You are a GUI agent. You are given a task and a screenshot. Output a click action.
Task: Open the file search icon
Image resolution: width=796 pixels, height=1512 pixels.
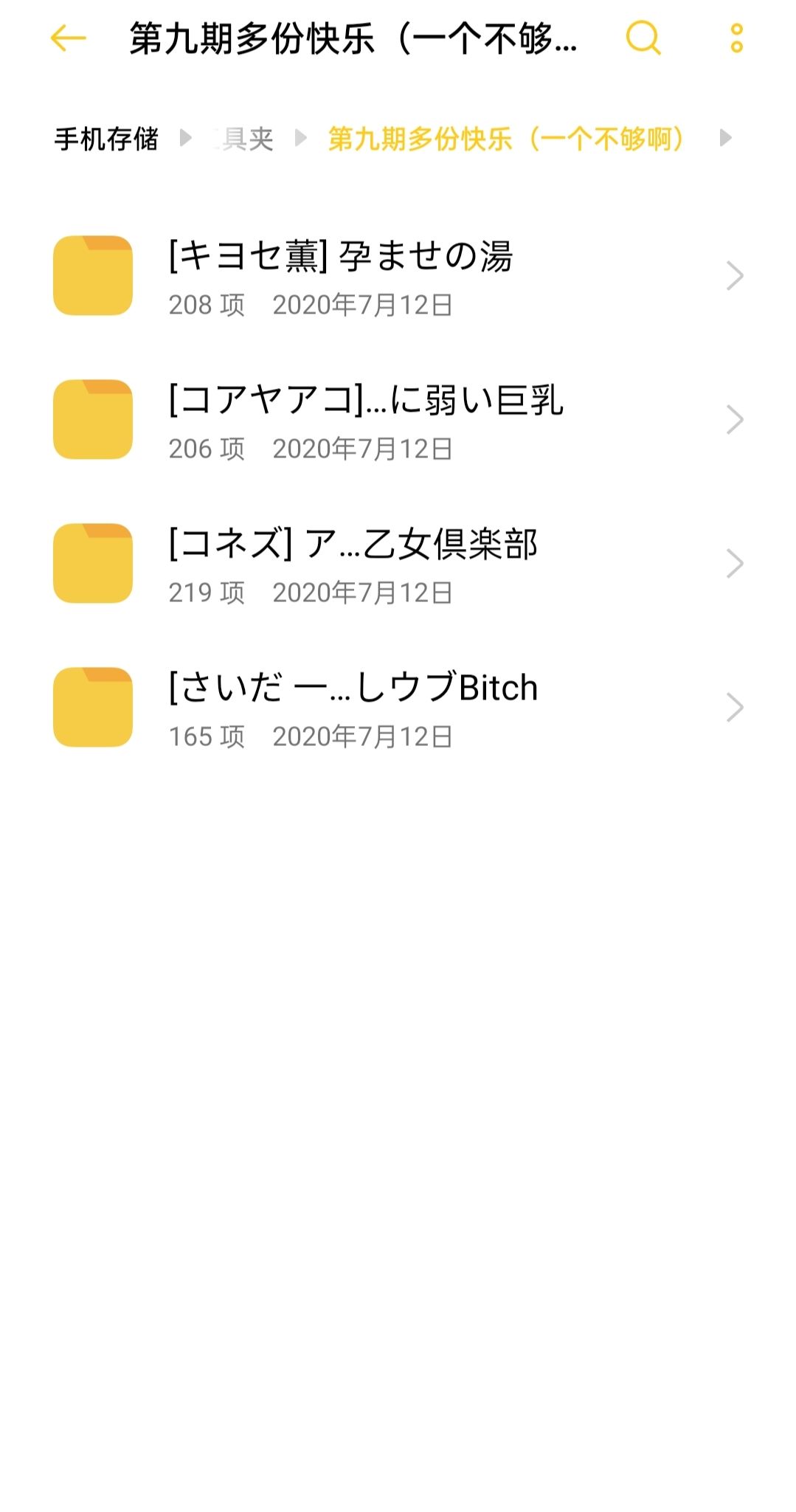point(643,38)
